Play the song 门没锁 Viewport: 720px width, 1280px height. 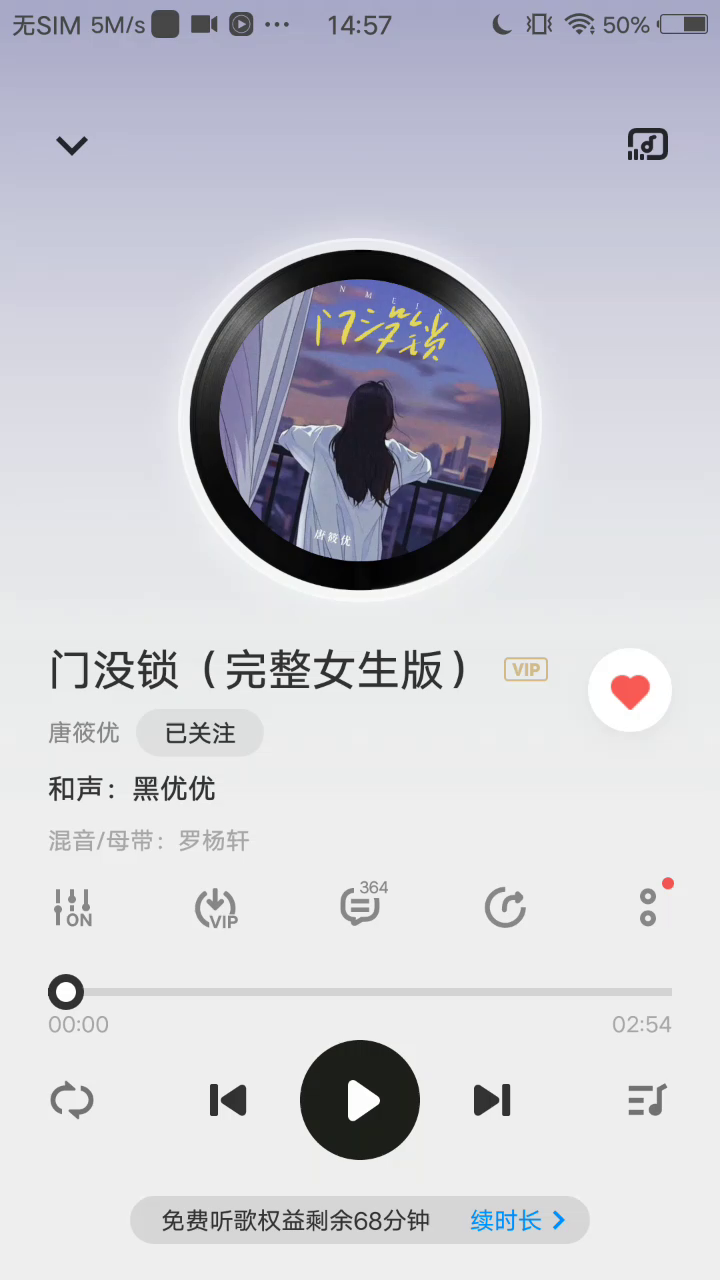tap(360, 1100)
